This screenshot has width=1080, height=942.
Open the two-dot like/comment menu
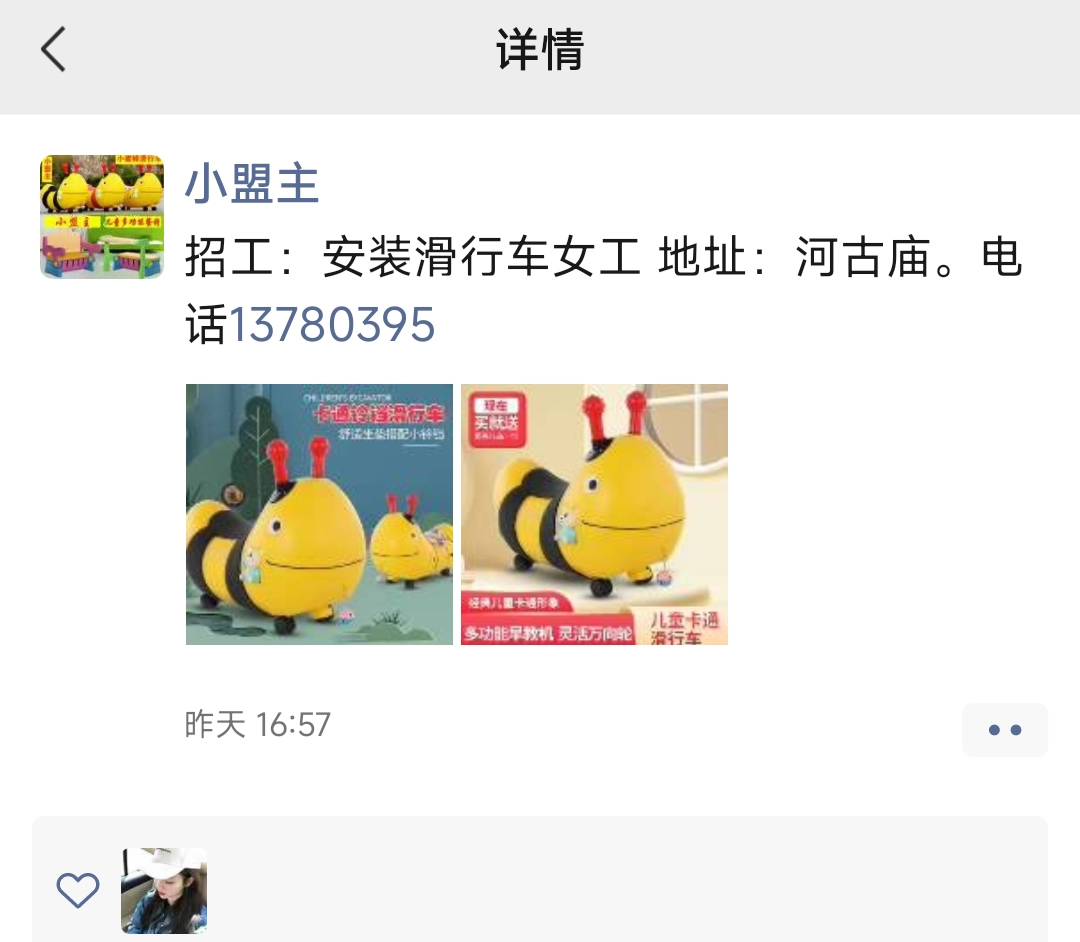click(1004, 730)
